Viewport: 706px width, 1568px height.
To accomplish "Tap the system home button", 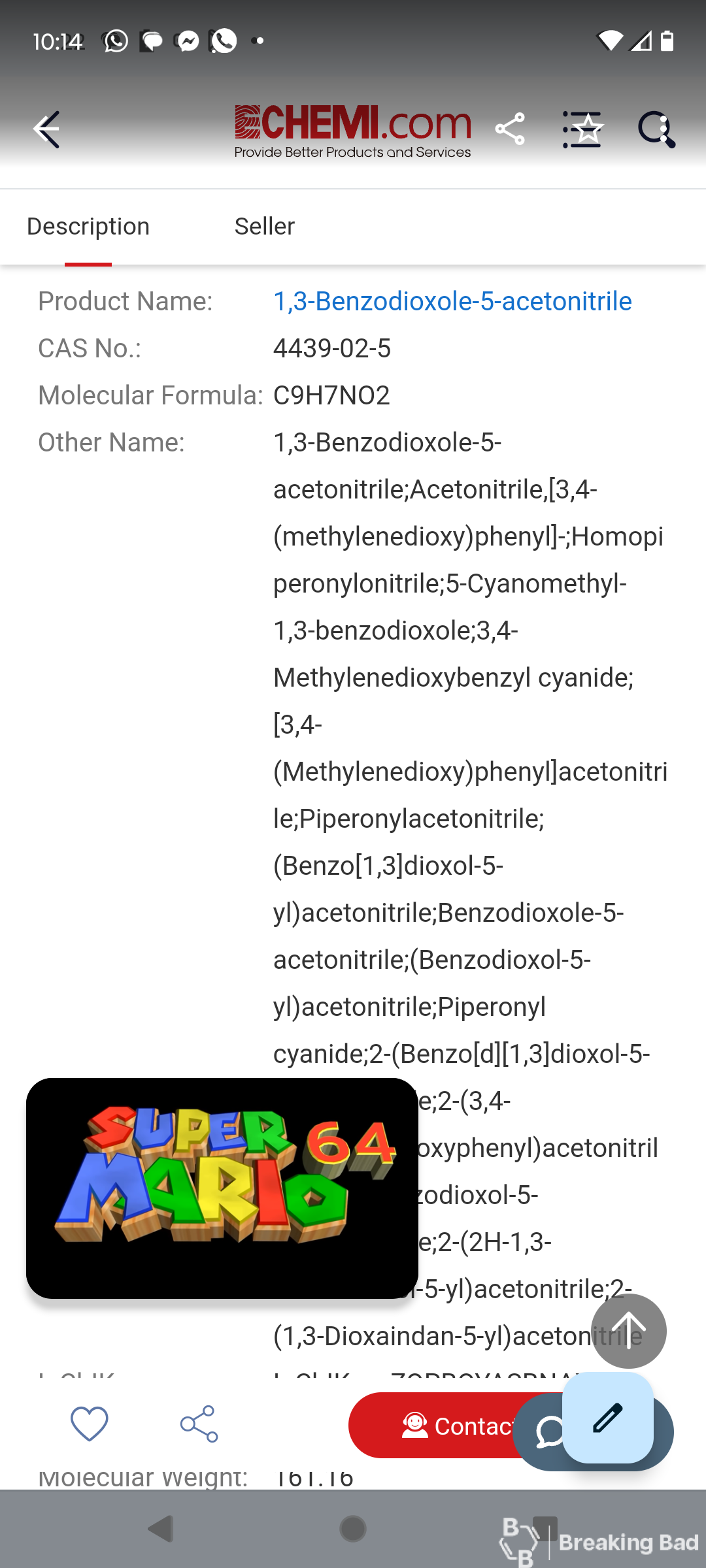I will [x=353, y=1529].
